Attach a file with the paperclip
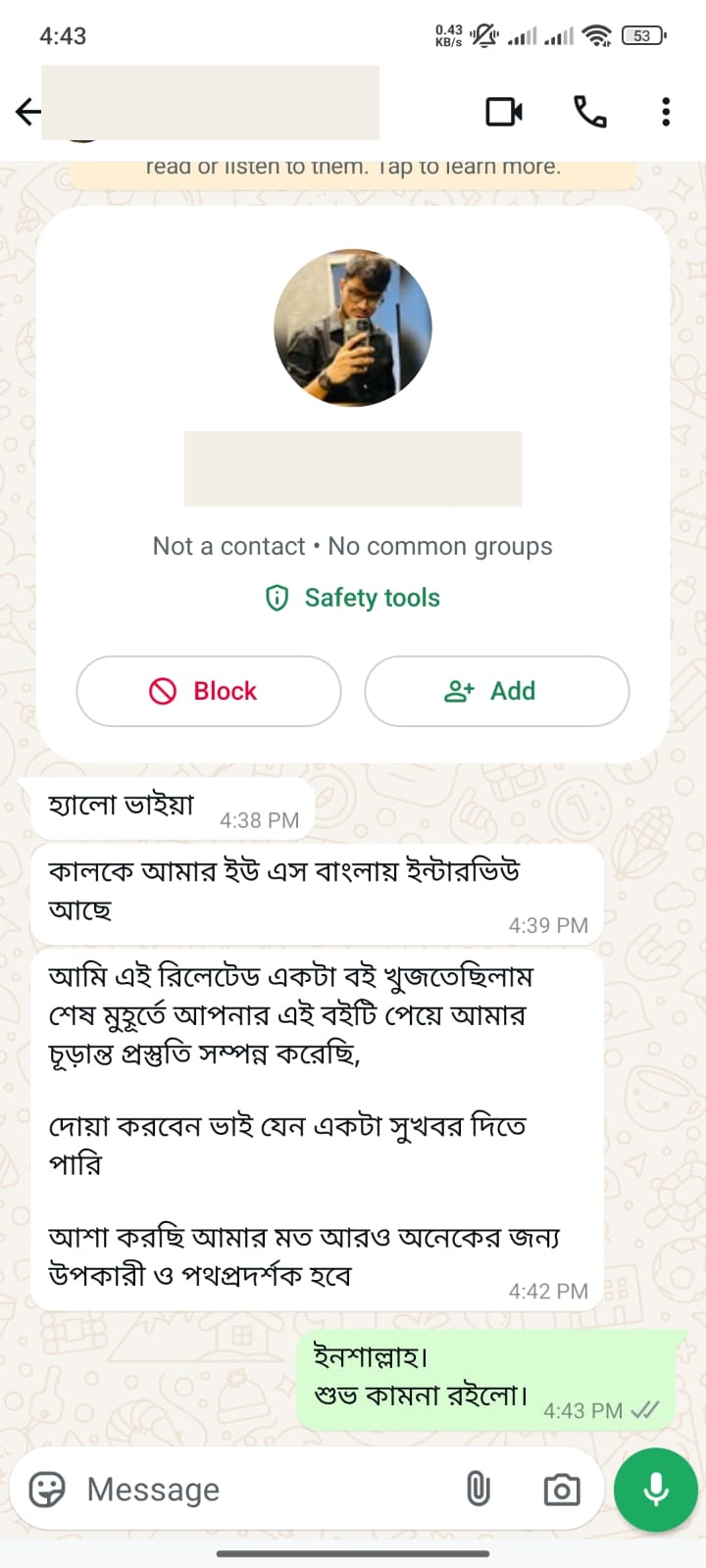Viewport: 706px width, 1568px height. 478,1490
